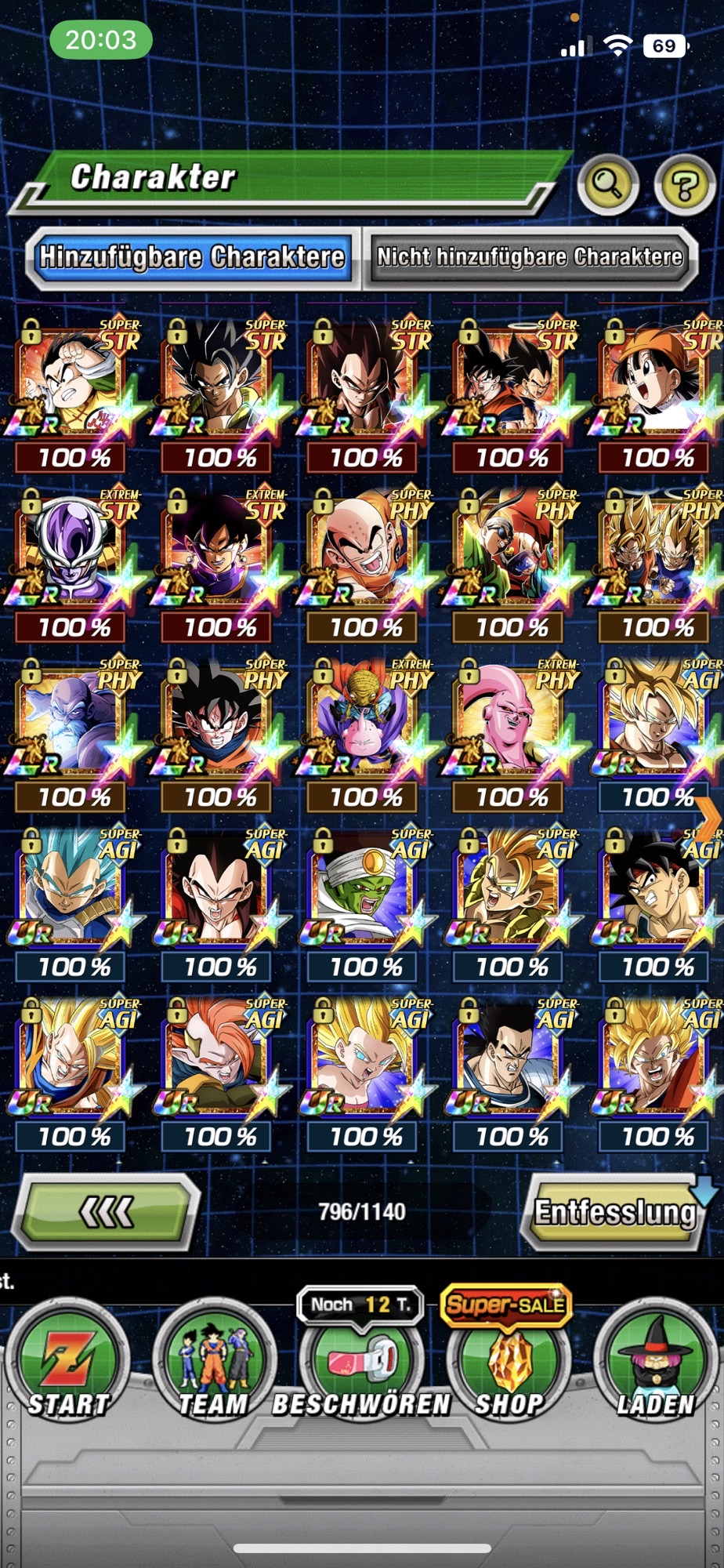This screenshot has height=1568, width=724.
Task: Open the BESCHWÖREN section
Action: (x=361, y=1363)
